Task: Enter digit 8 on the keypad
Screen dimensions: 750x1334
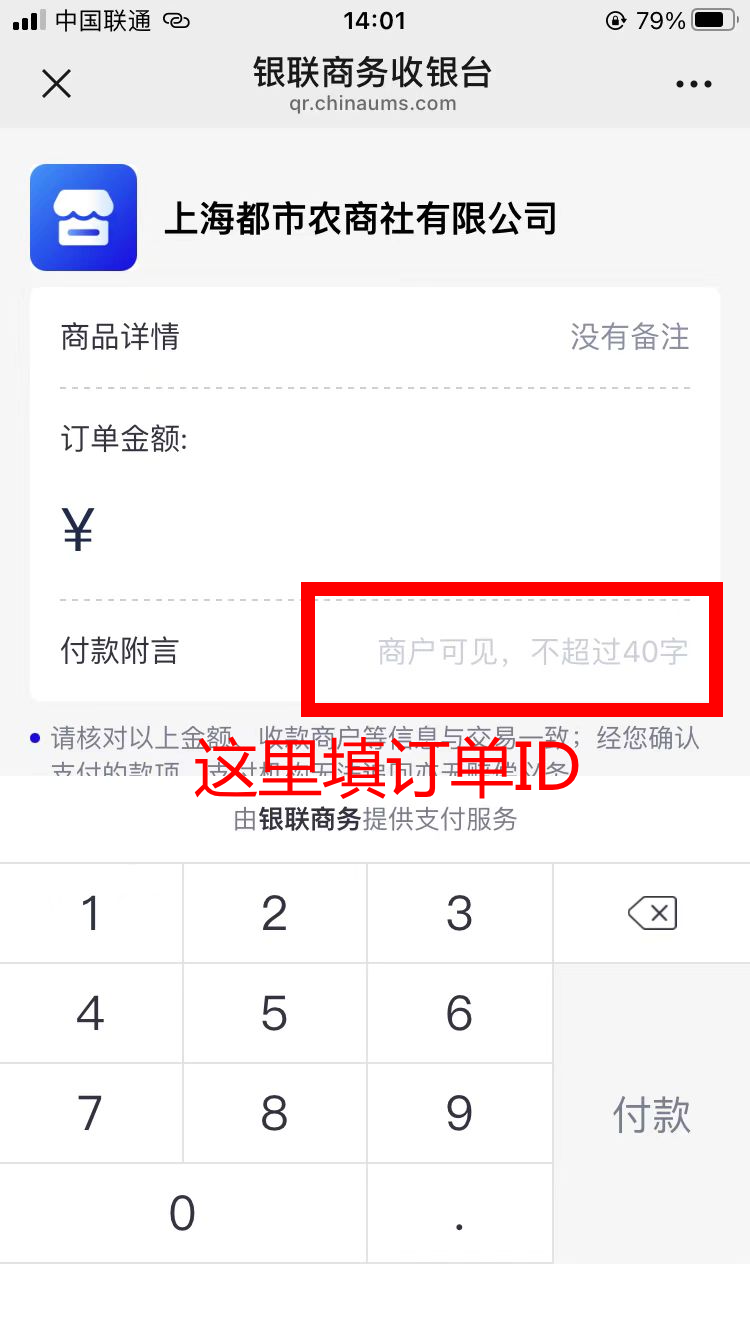Action: click(275, 1113)
